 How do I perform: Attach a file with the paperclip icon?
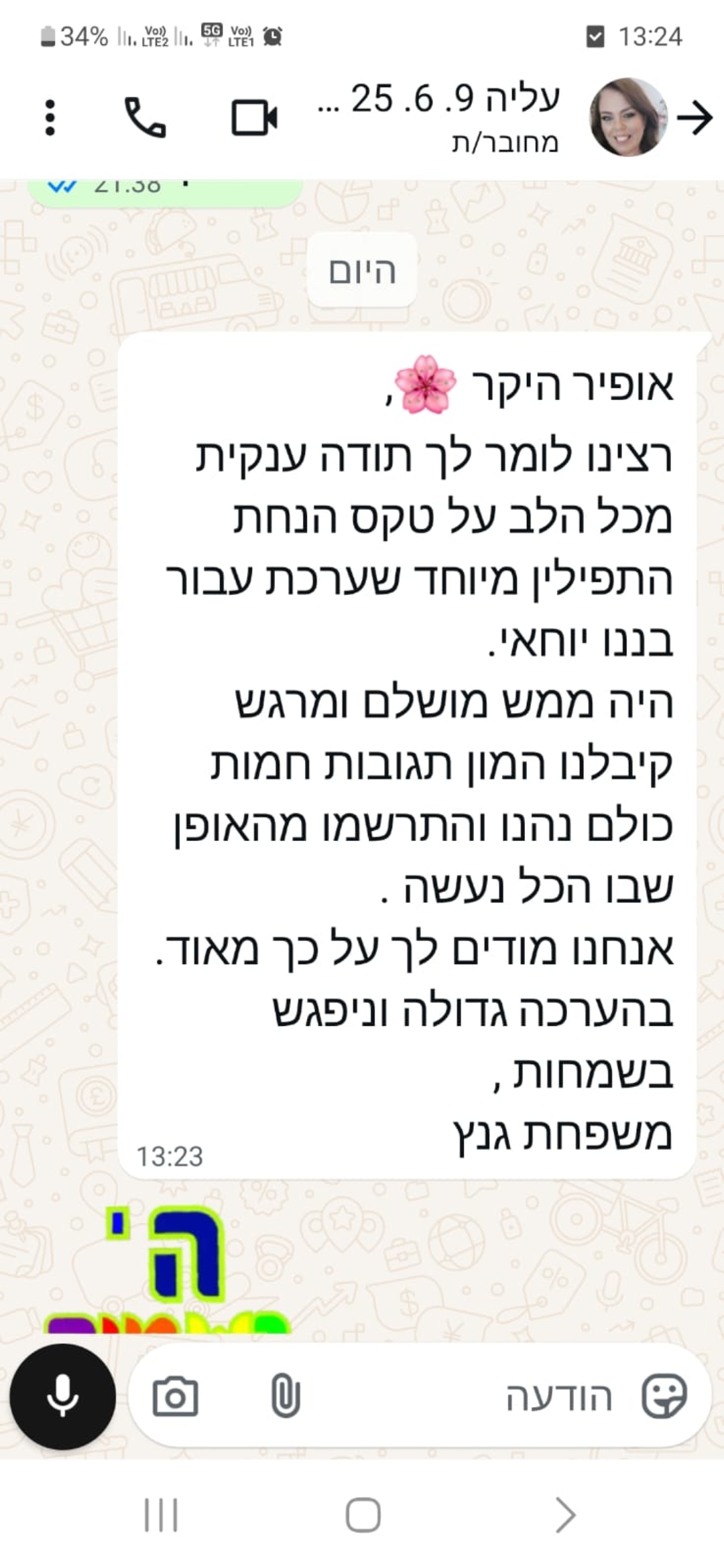click(286, 1397)
